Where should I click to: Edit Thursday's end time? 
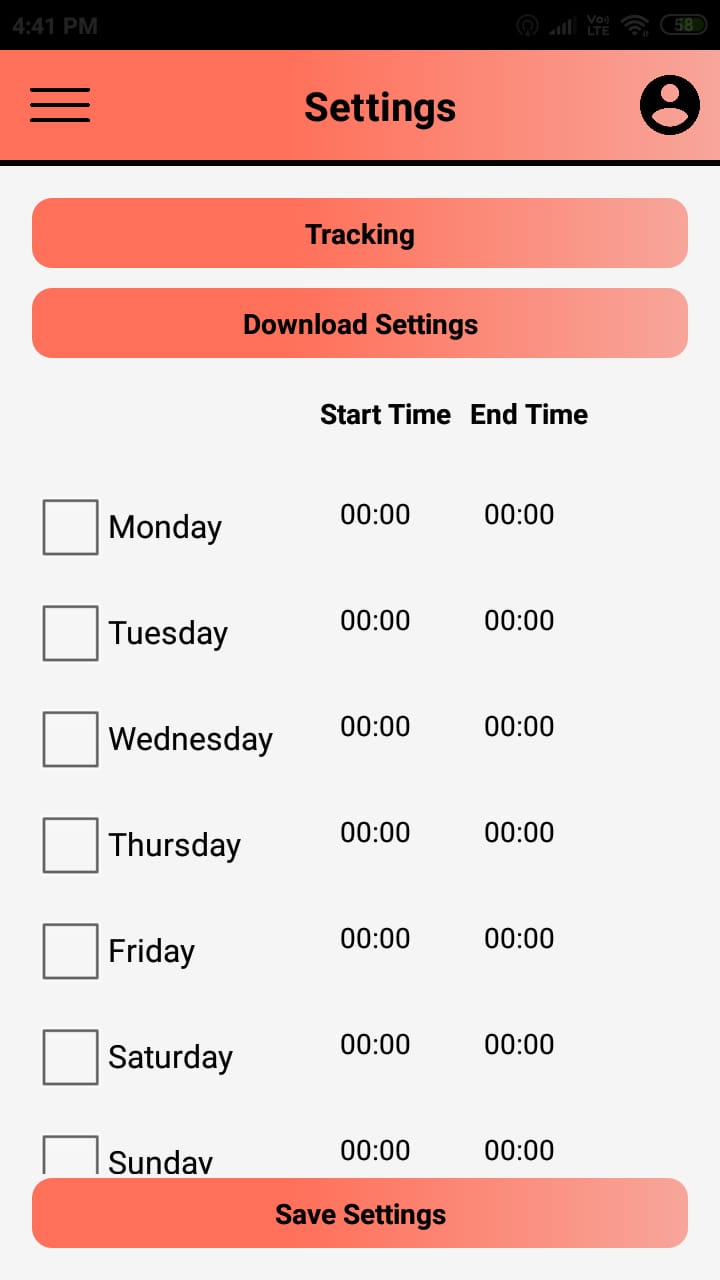[x=519, y=833]
